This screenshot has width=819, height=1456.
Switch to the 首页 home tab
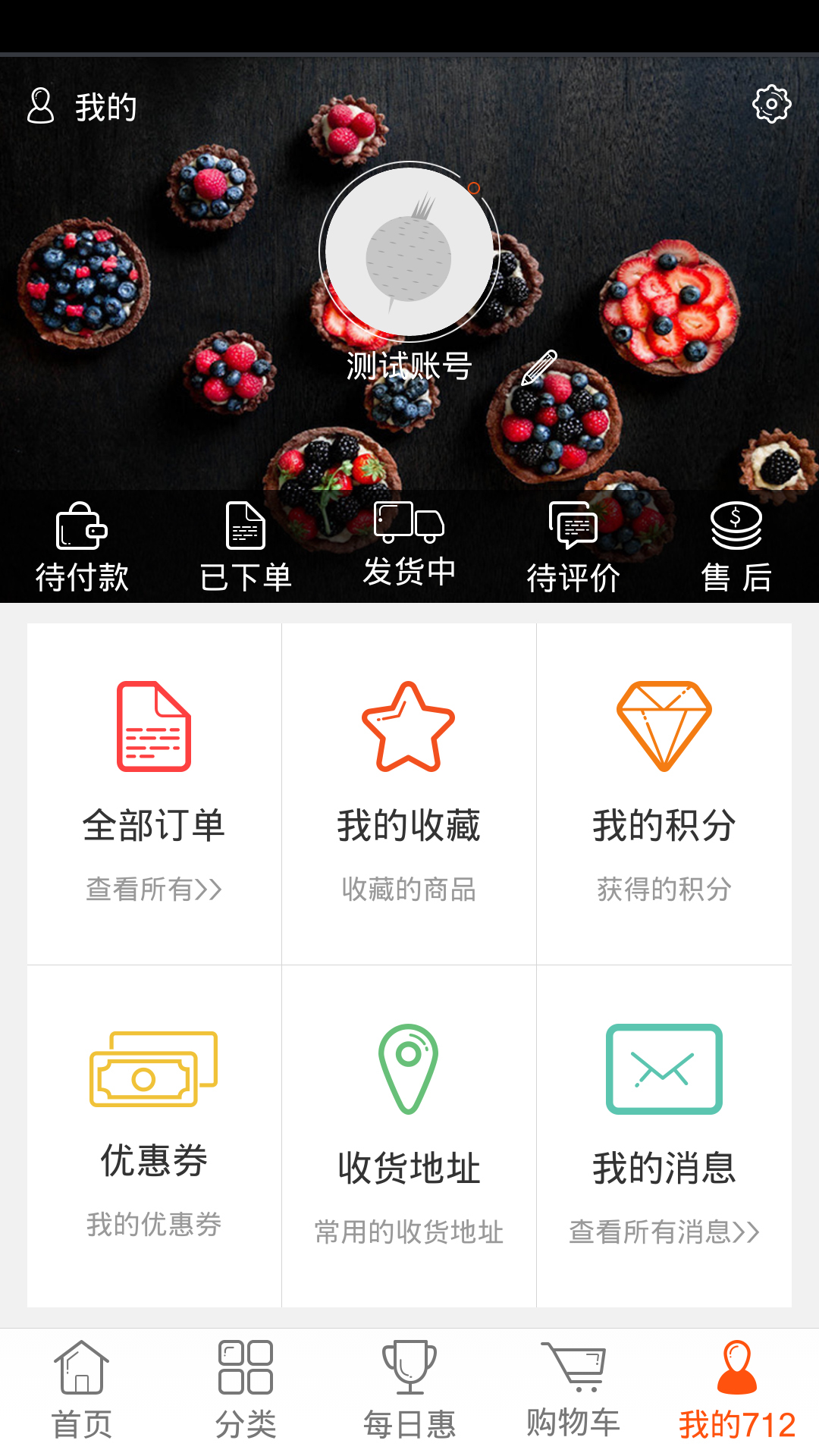pos(82,1391)
